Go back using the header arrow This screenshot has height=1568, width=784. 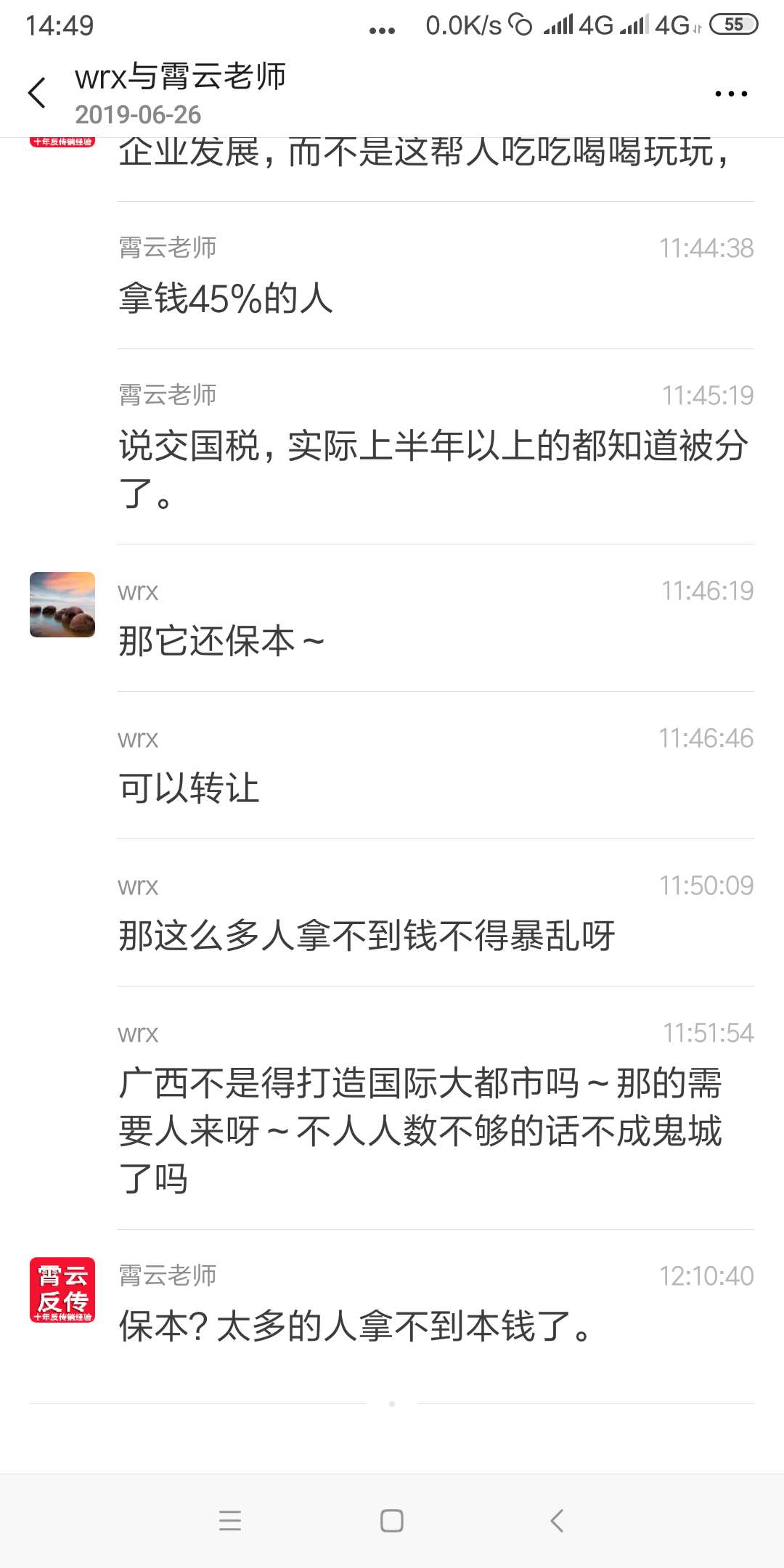pyautogui.click(x=38, y=93)
